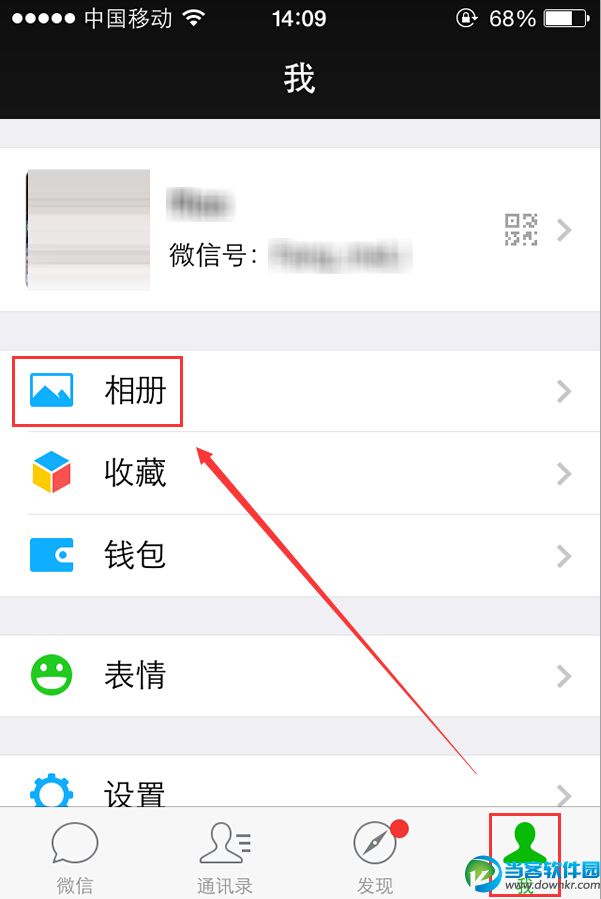Switch to the 发现 discover tab
The image size is (601, 899).
pyautogui.click(x=375, y=855)
